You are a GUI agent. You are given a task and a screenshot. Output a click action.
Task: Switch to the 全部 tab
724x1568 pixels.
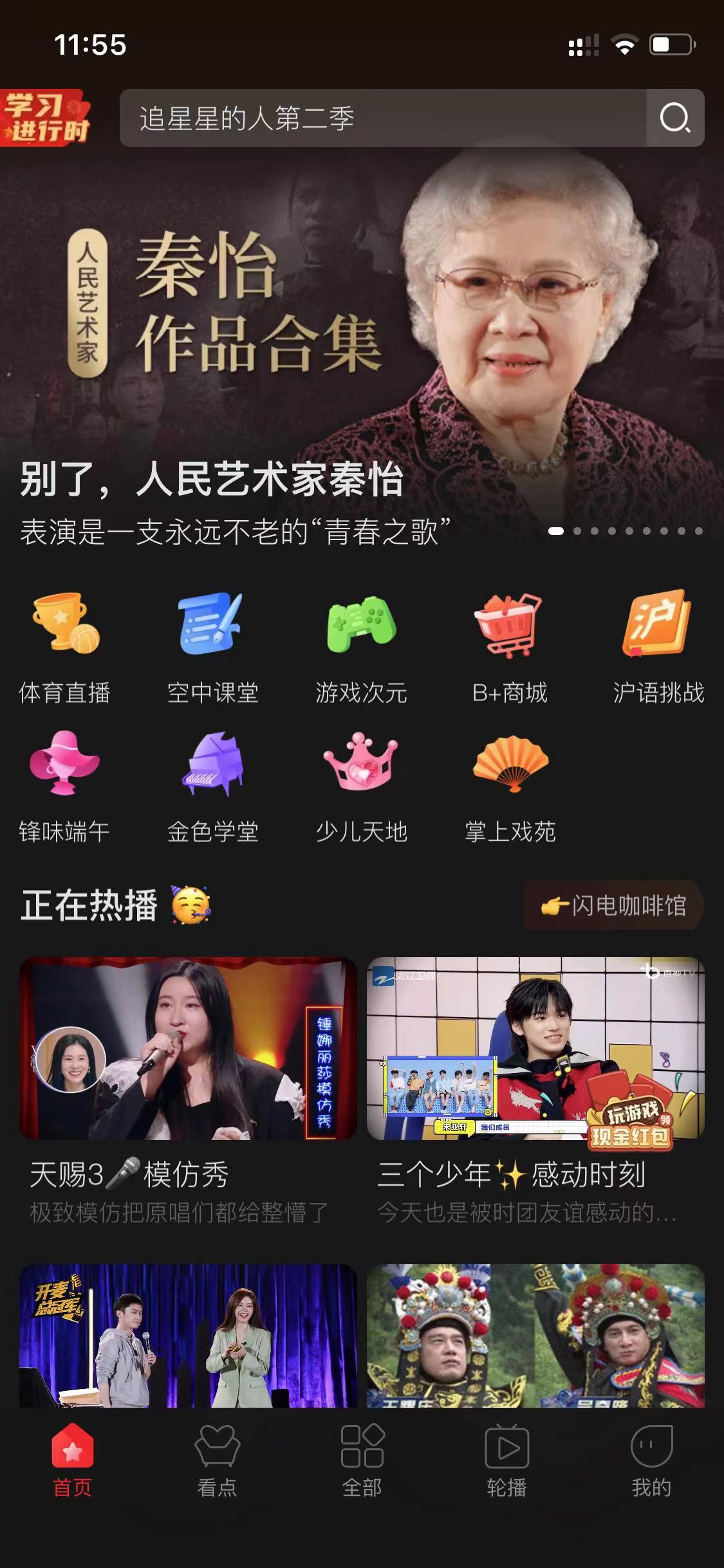tap(362, 1461)
